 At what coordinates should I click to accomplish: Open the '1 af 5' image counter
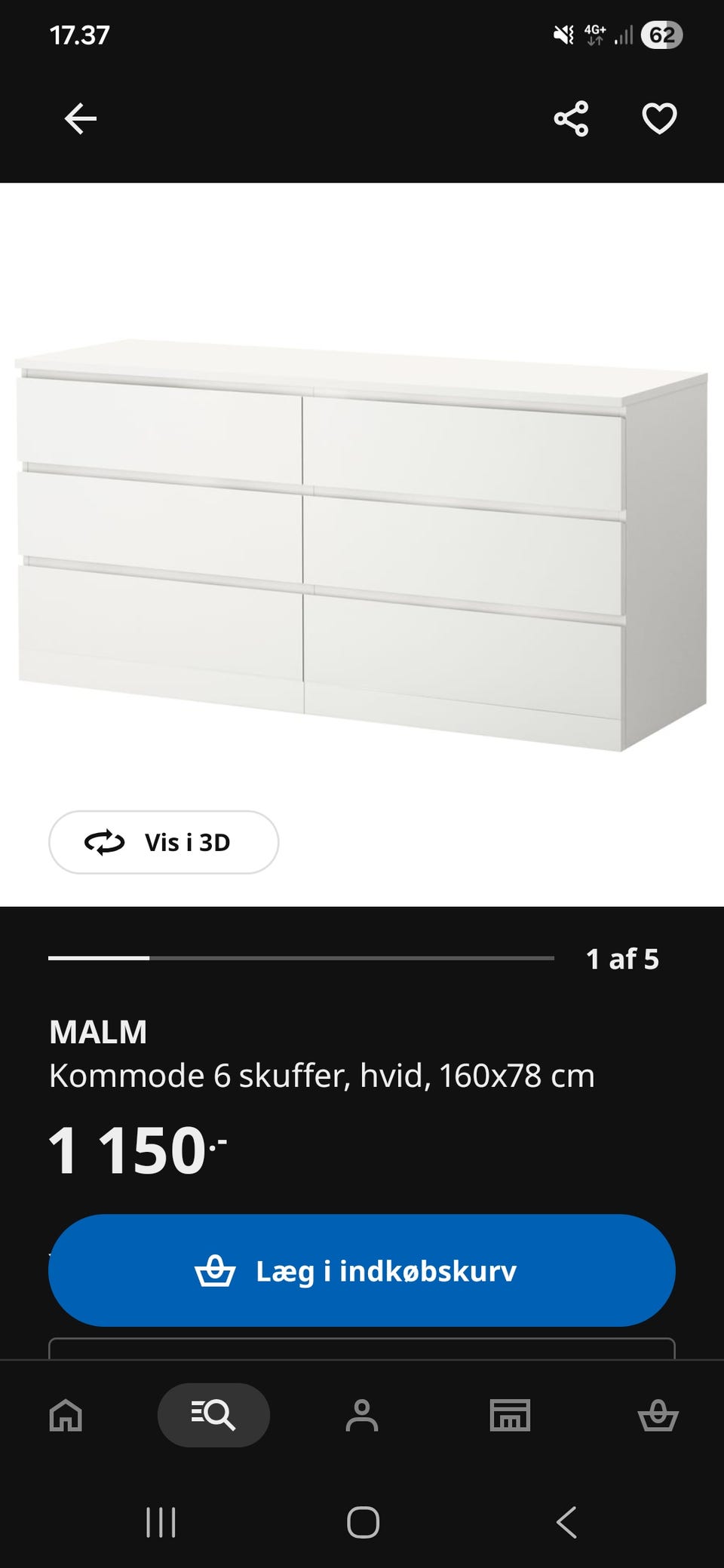click(x=623, y=960)
